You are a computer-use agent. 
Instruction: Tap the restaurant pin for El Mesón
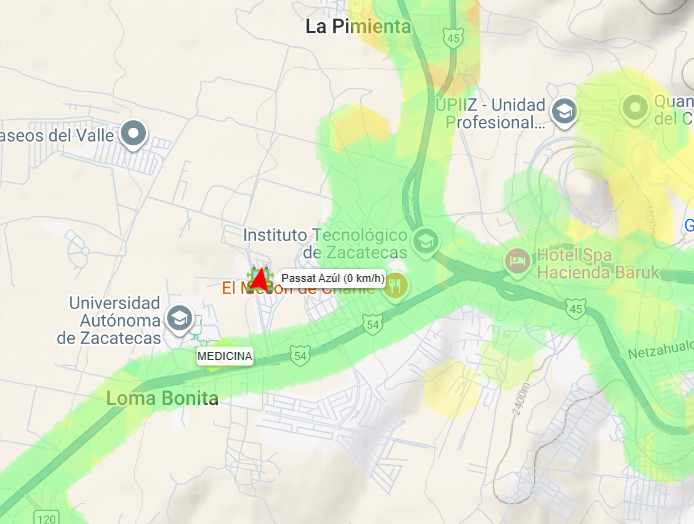[x=395, y=286]
